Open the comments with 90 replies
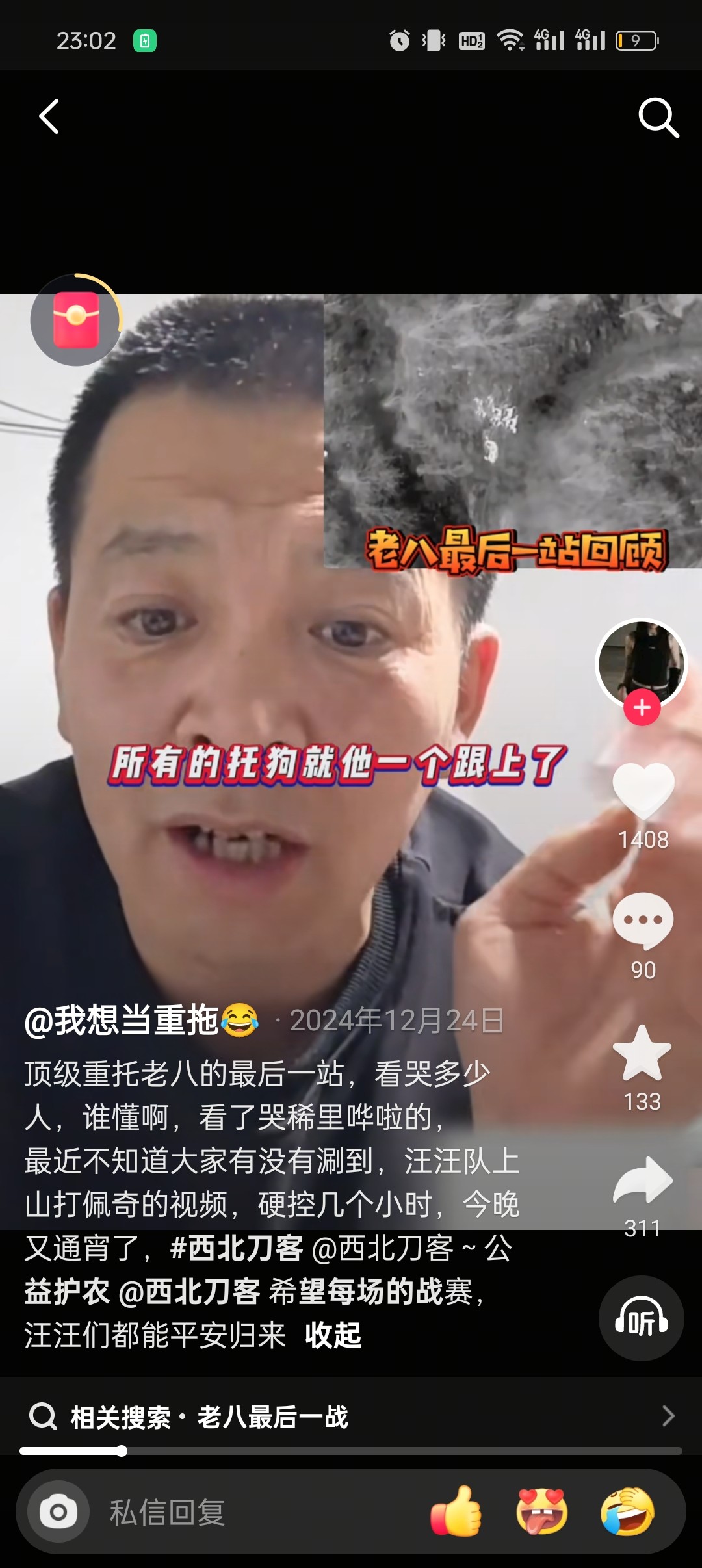702x1568 pixels. point(643,921)
